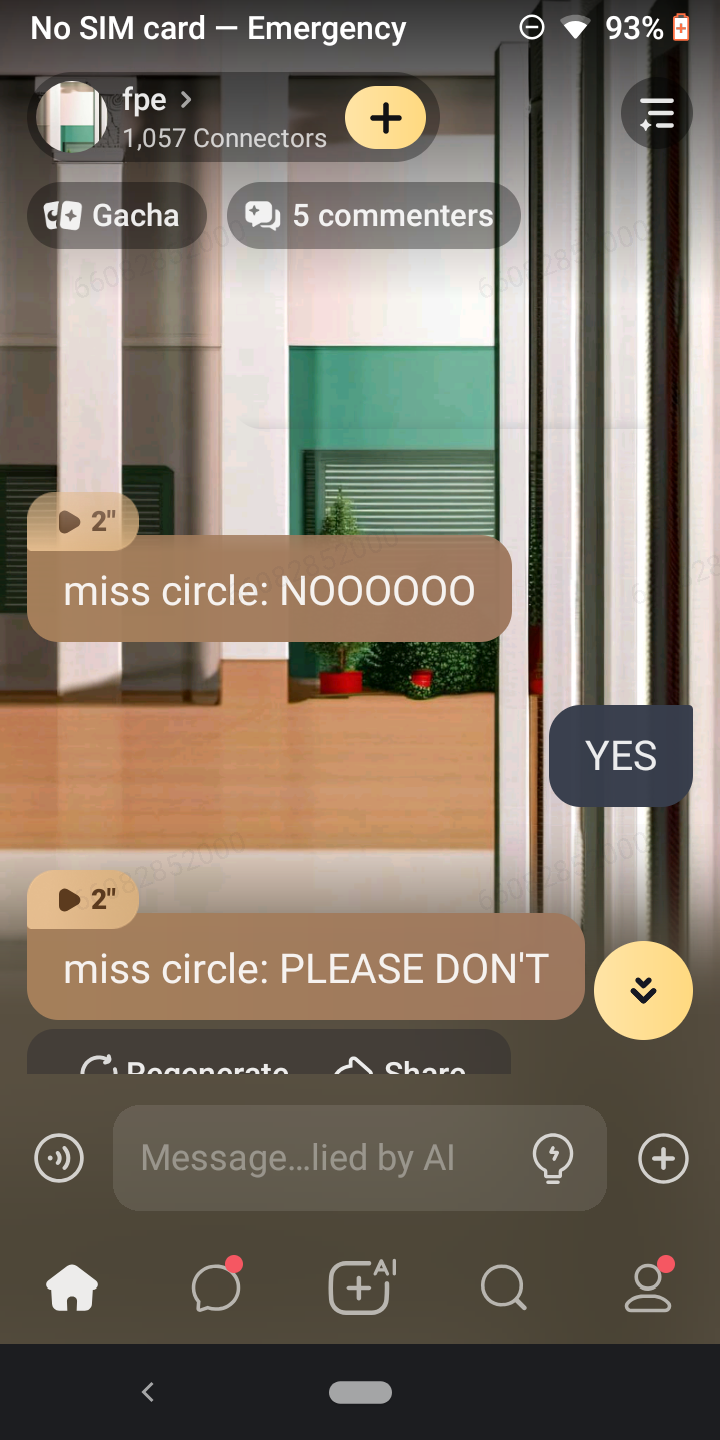Tap the yellow plus connect button
Screen dimensions: 720x1440
(x=385, y=118)
